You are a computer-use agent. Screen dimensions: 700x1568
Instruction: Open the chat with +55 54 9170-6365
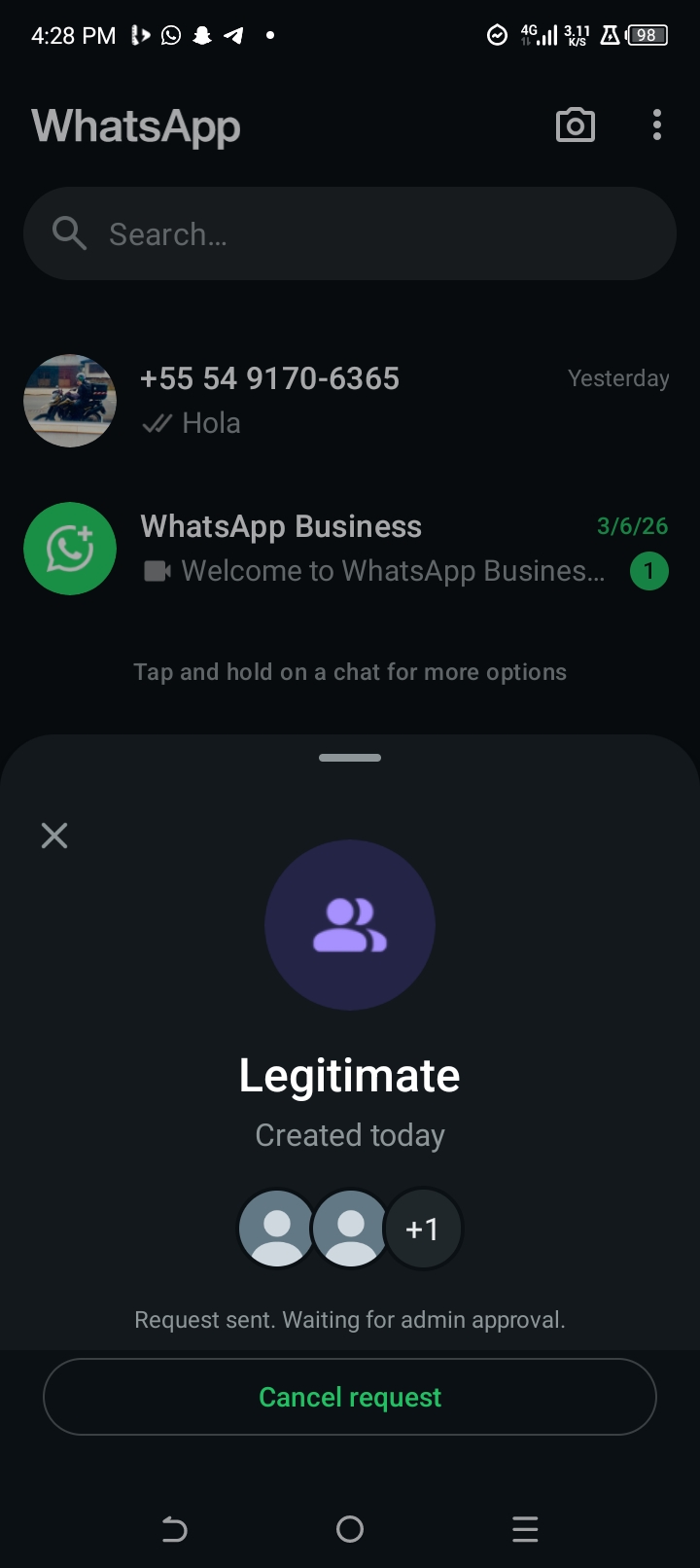[350, 400]
